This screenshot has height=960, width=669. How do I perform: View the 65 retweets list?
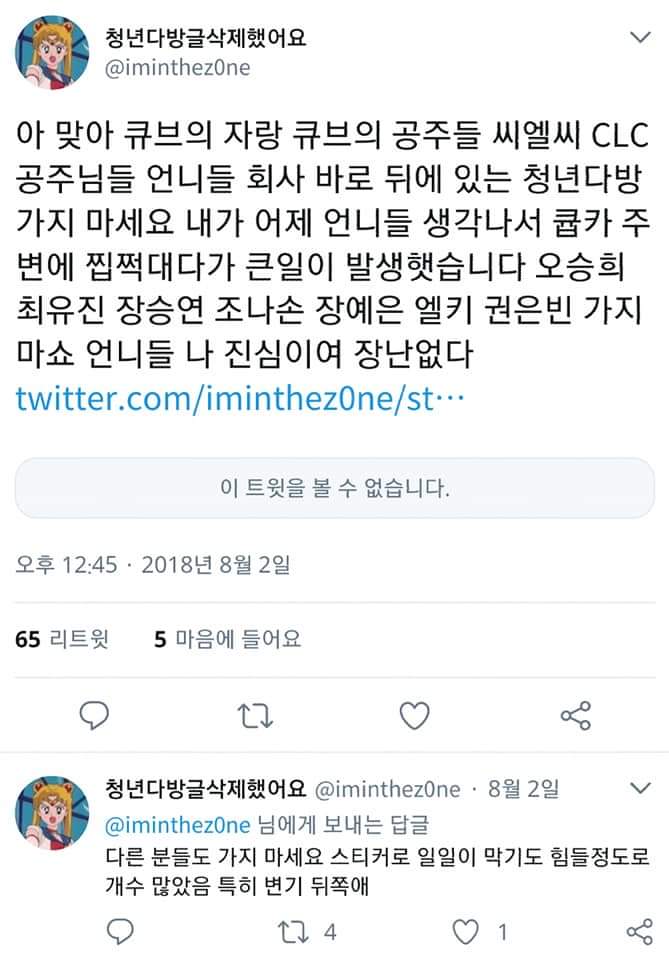pos(62,639)
